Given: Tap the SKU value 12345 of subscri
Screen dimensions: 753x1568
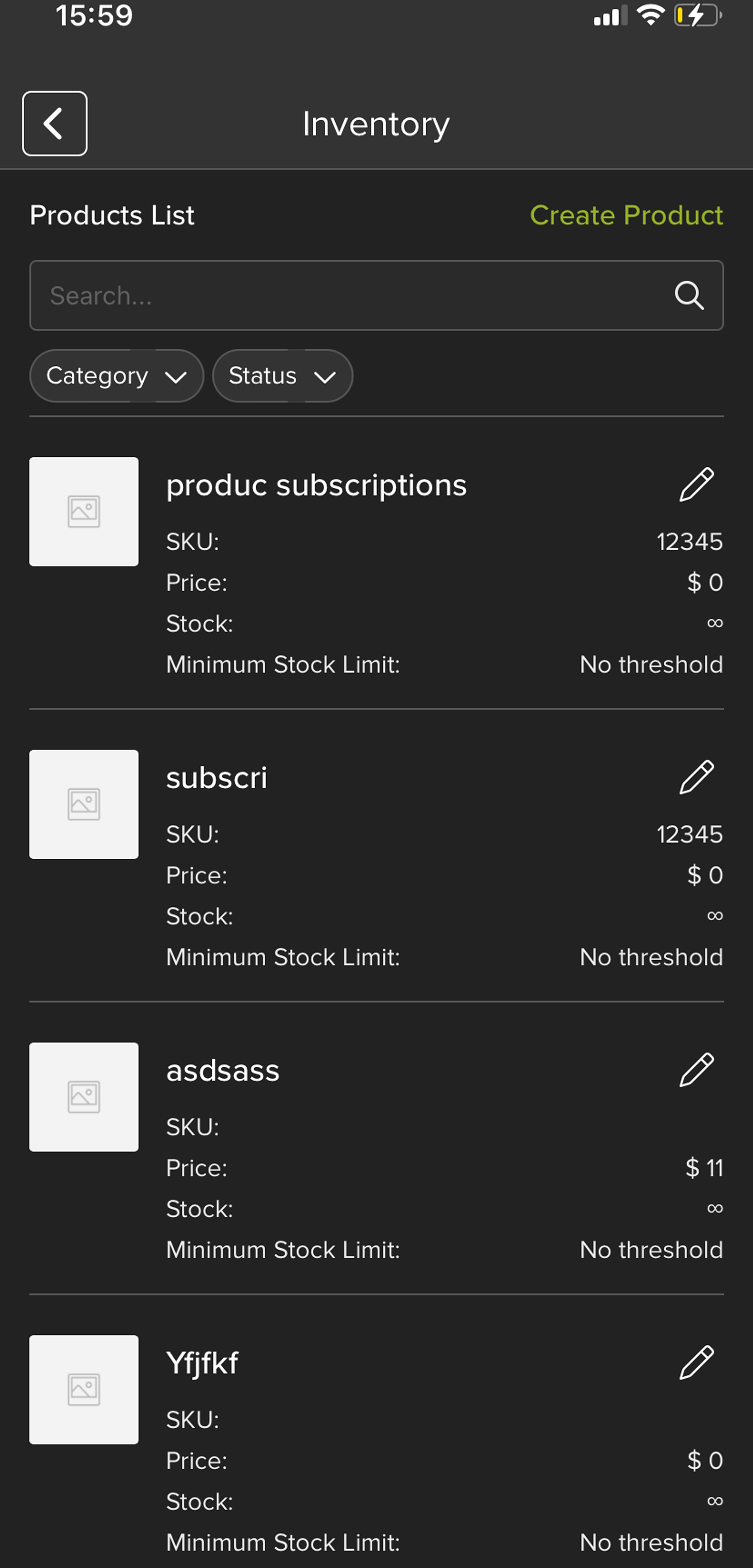Looking at the screenshot, I should pyautogui.click(x=690, y=834).
